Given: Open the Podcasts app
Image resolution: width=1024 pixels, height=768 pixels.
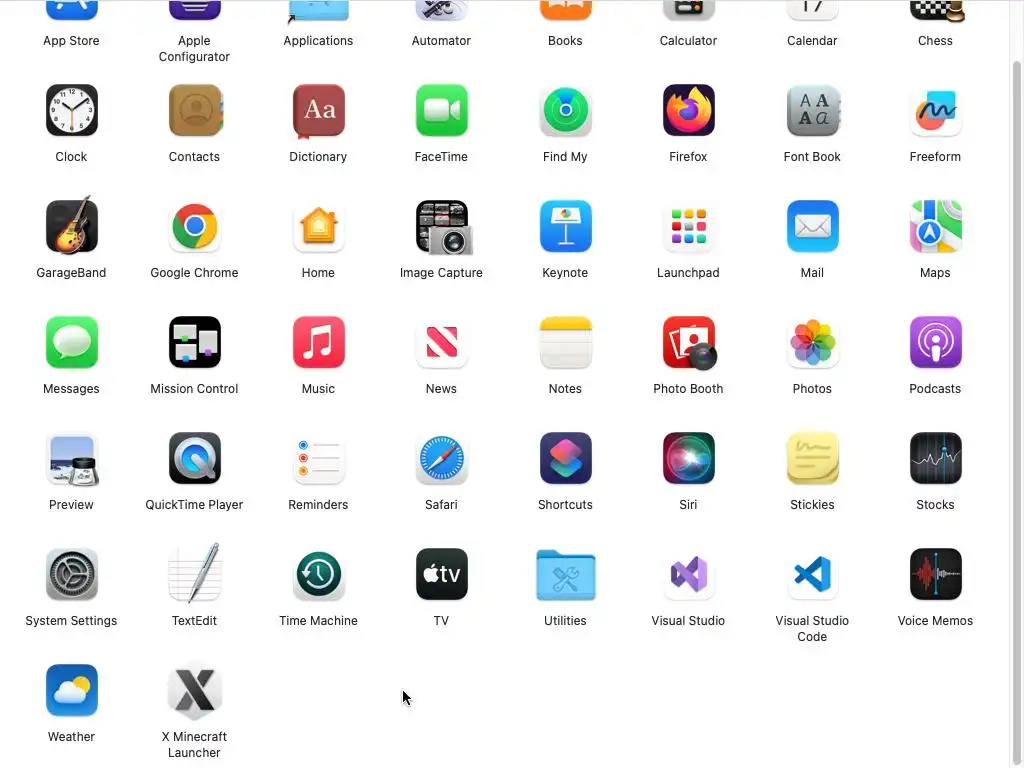Looking at the screenshot, I should point(935,343).
